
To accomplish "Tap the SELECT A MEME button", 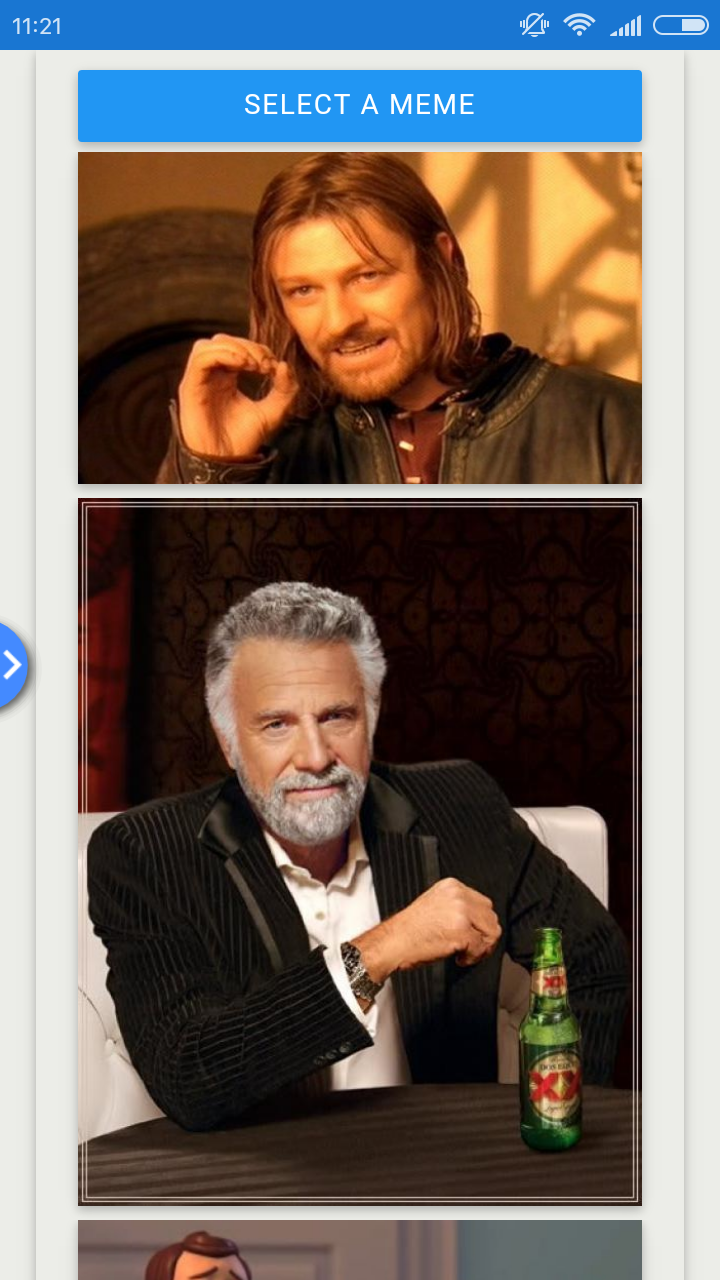I will (x=360, y=105).
